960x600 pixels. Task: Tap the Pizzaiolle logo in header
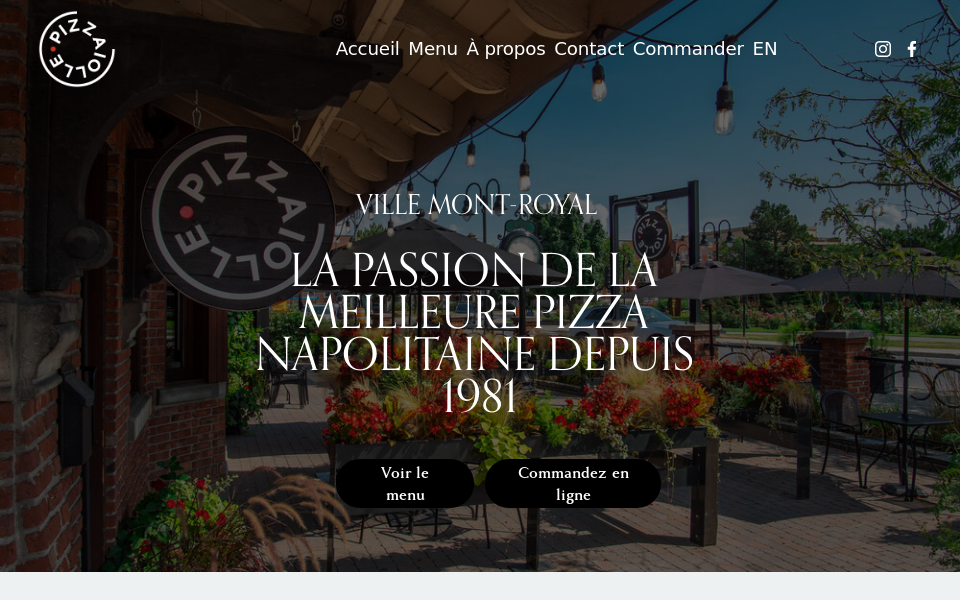pyautogui.click(x=77, y=49)
